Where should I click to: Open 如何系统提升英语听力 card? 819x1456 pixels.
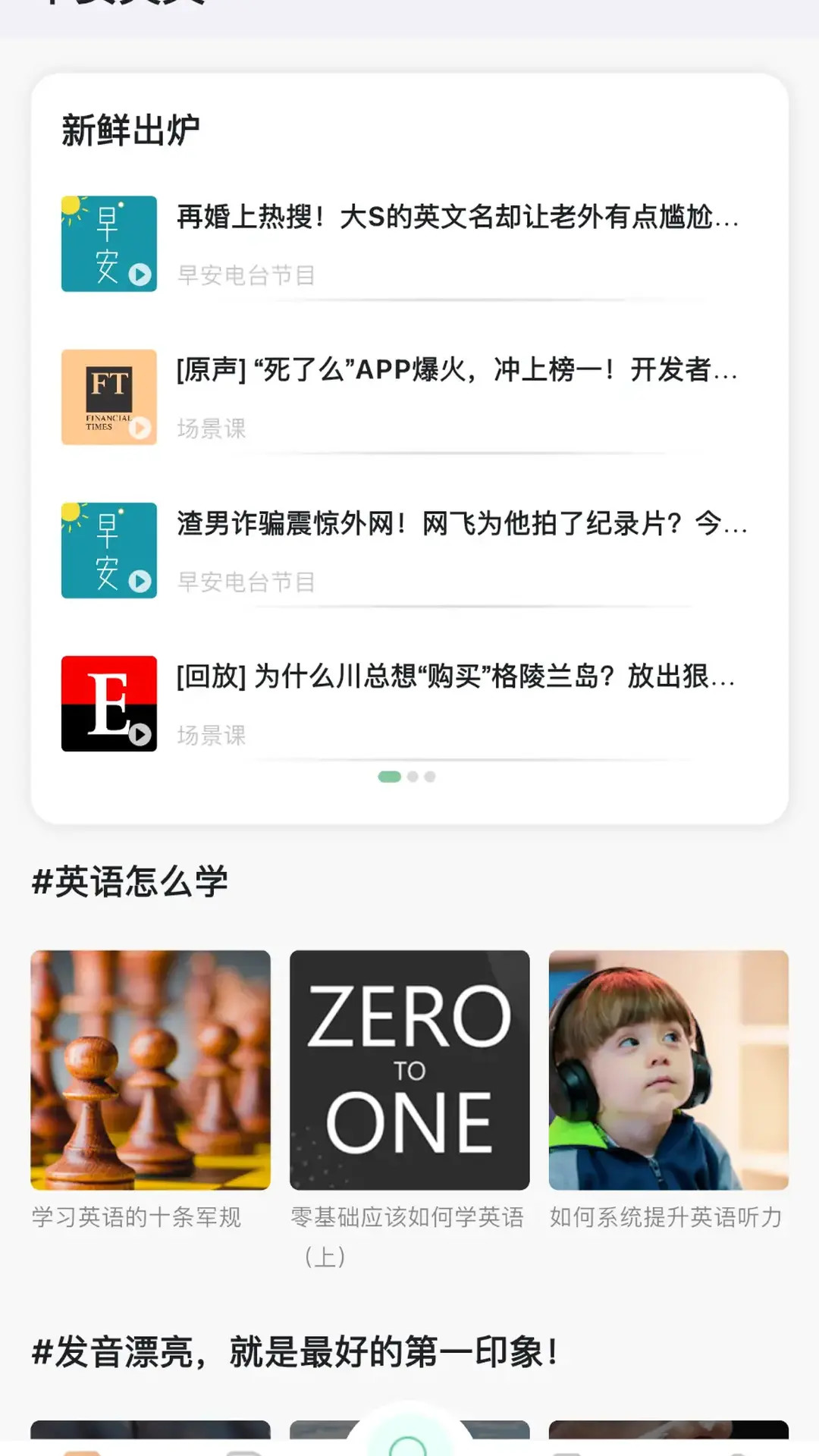tap(668, 1069)
